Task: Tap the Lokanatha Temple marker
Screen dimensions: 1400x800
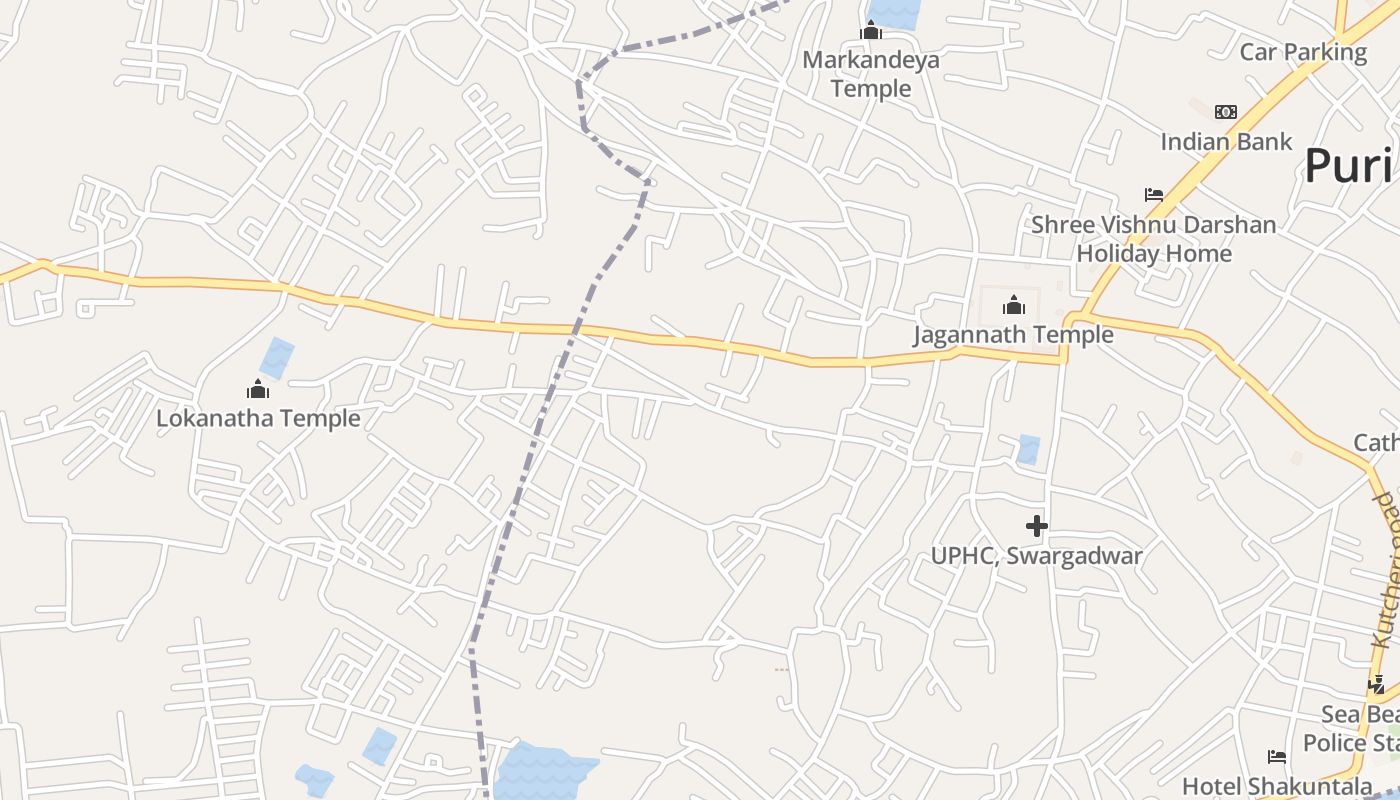Action: point(258,389)
